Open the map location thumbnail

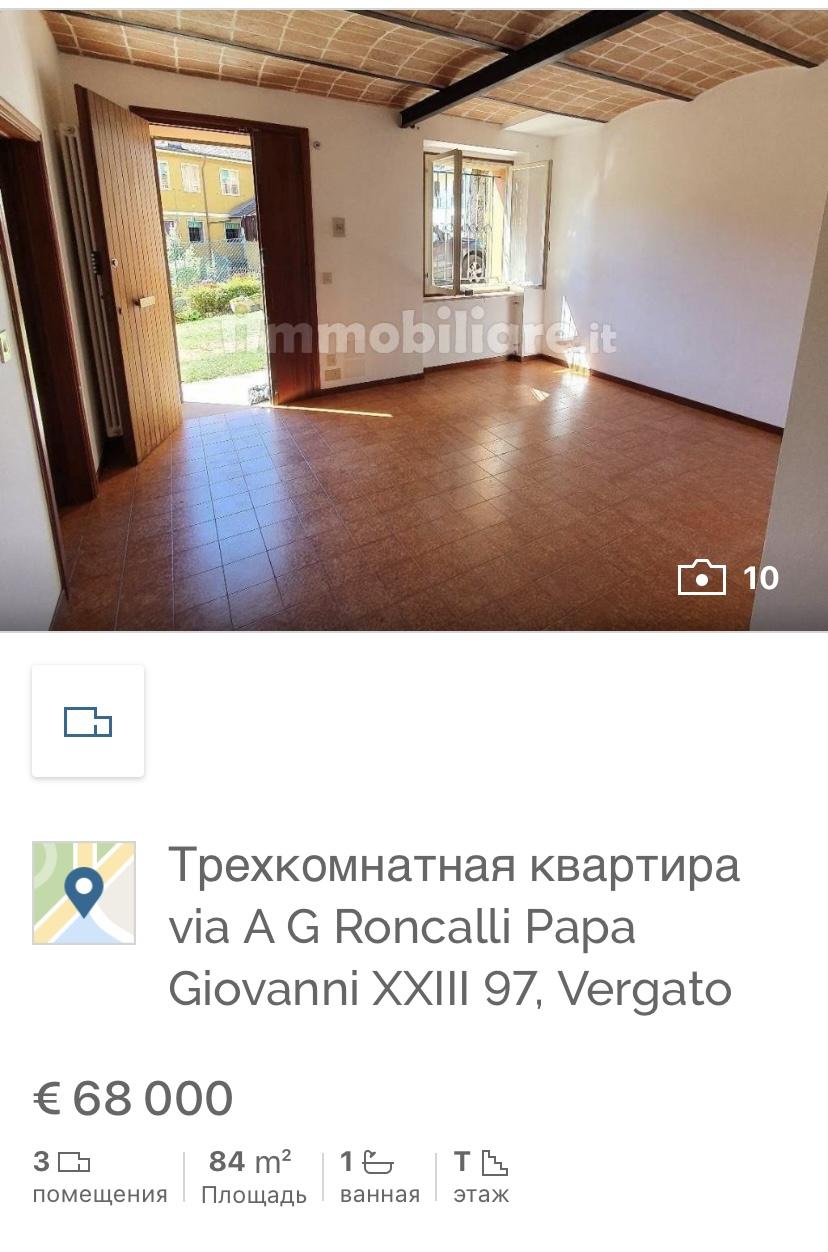pyautogui.click(x=84, y=893)
